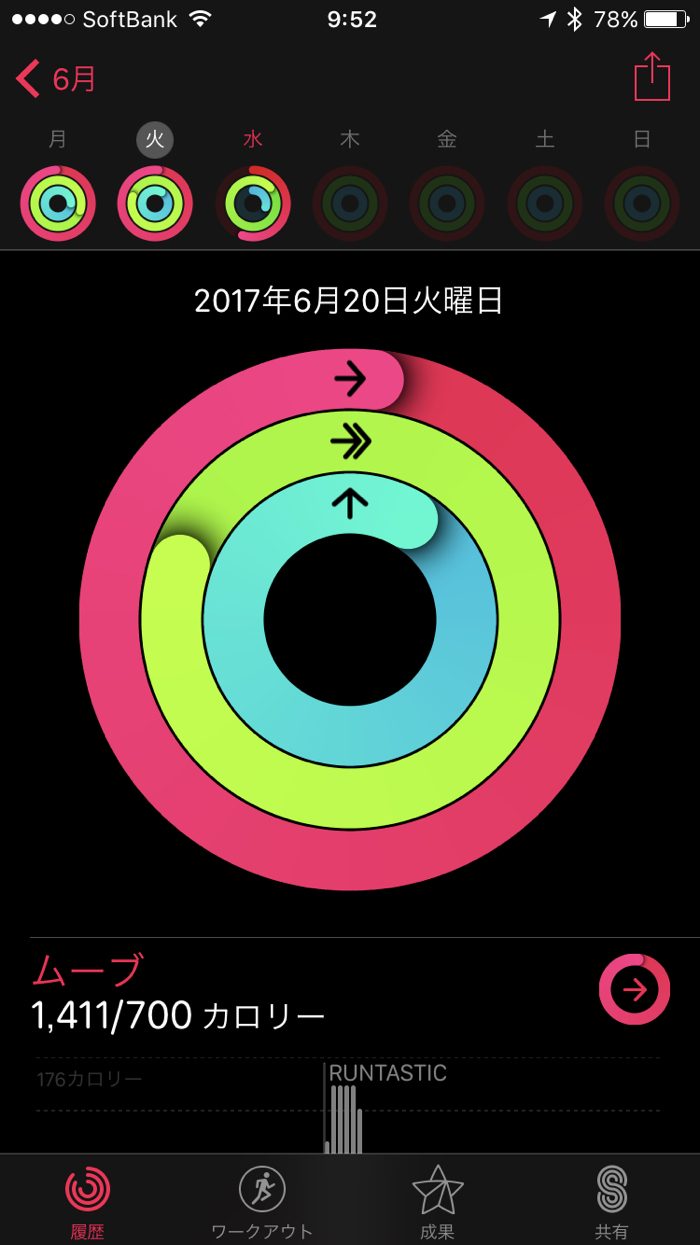Switch to the ワークアウト tab
This screenshot has height=1245, width=700.
tap(262, 1200)
